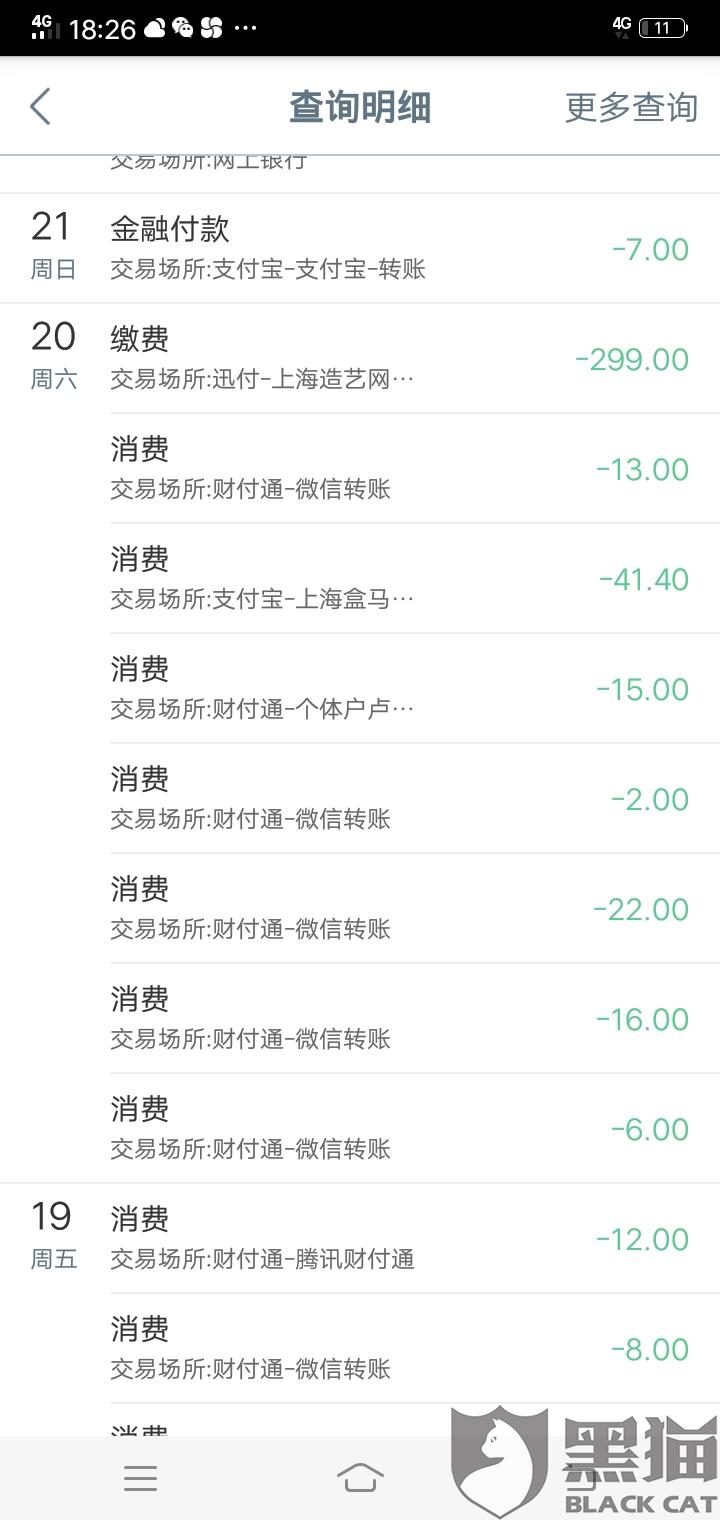View the 缴费 -299.00 transaction details
Image resolution: width=720 pixels, height=1520 pixels.
click(400, 358)
